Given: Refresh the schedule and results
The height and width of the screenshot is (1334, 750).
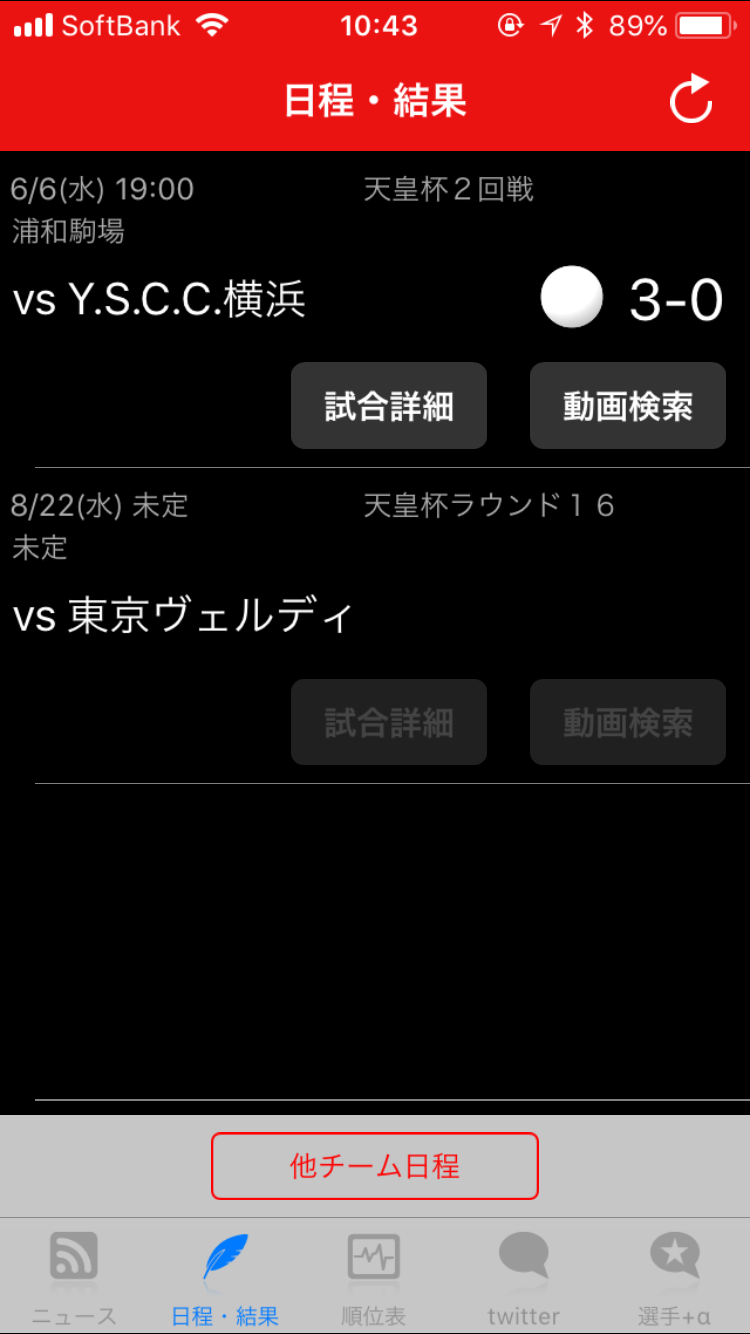Looking at the screenshot, I should 690,100.
